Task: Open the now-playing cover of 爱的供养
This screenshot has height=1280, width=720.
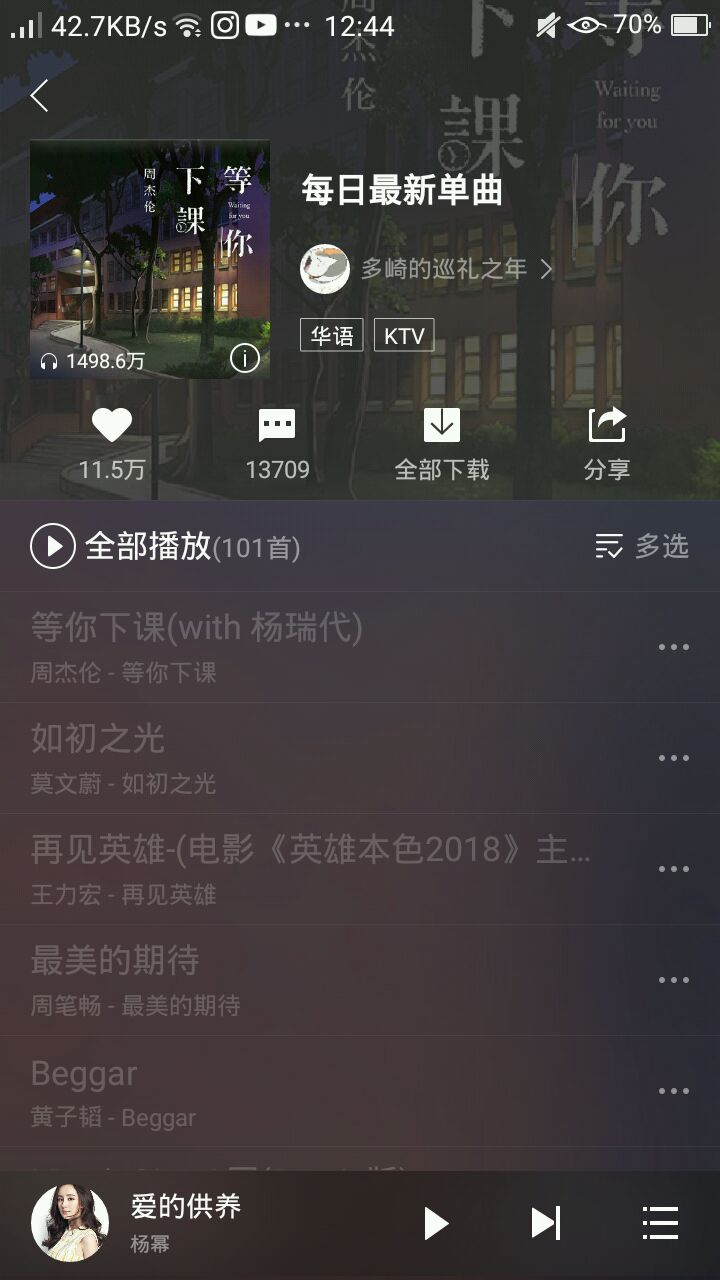Action: 70,1223
